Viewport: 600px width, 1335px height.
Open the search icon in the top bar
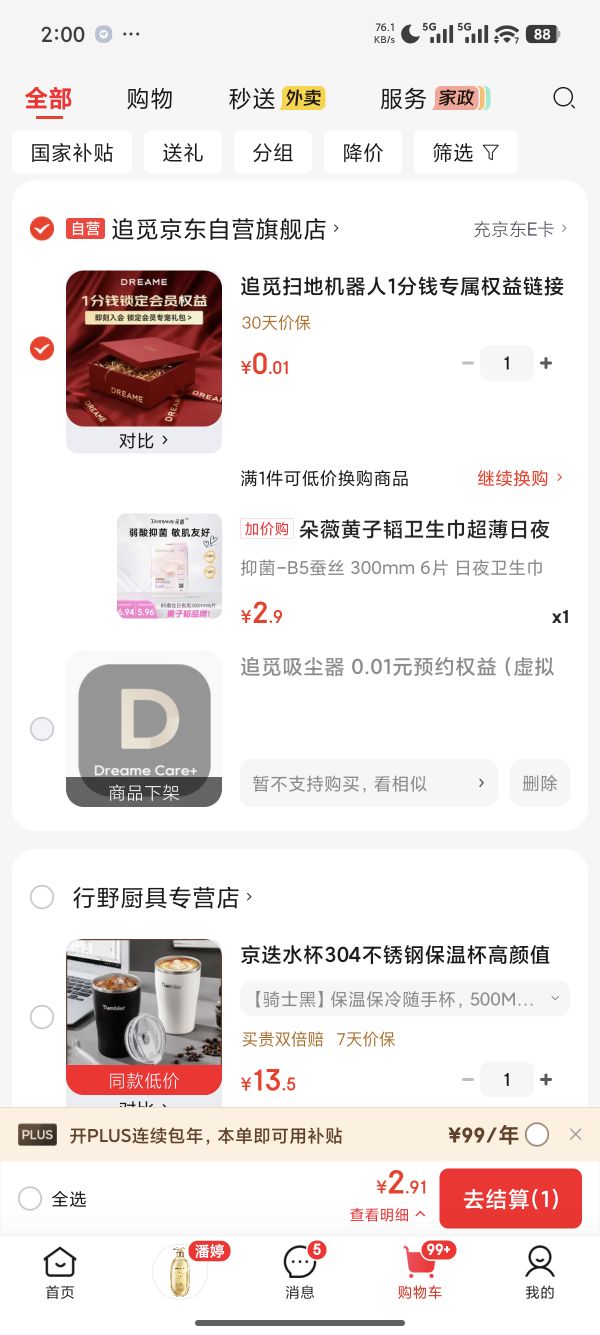coord(564,98)
